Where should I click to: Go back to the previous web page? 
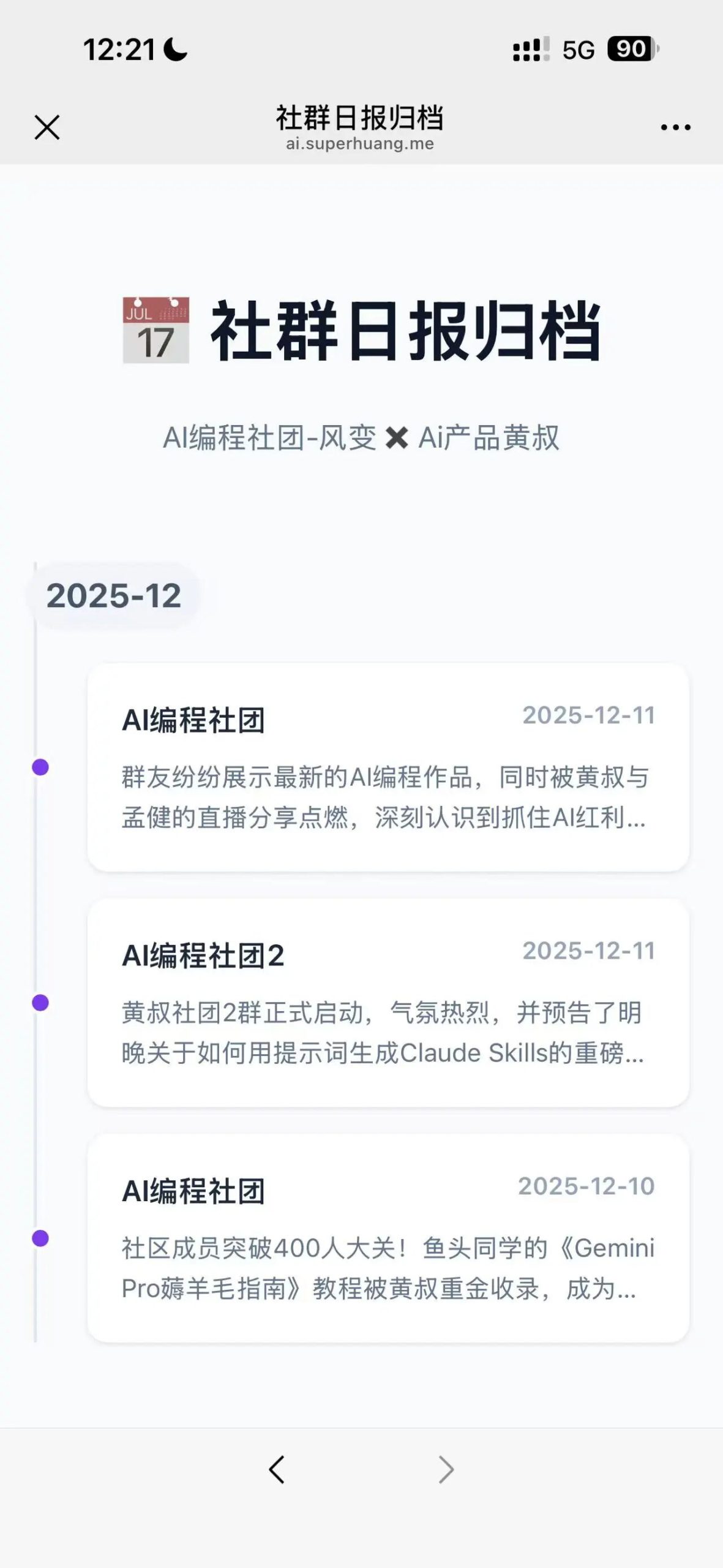tap(277, 1469)
